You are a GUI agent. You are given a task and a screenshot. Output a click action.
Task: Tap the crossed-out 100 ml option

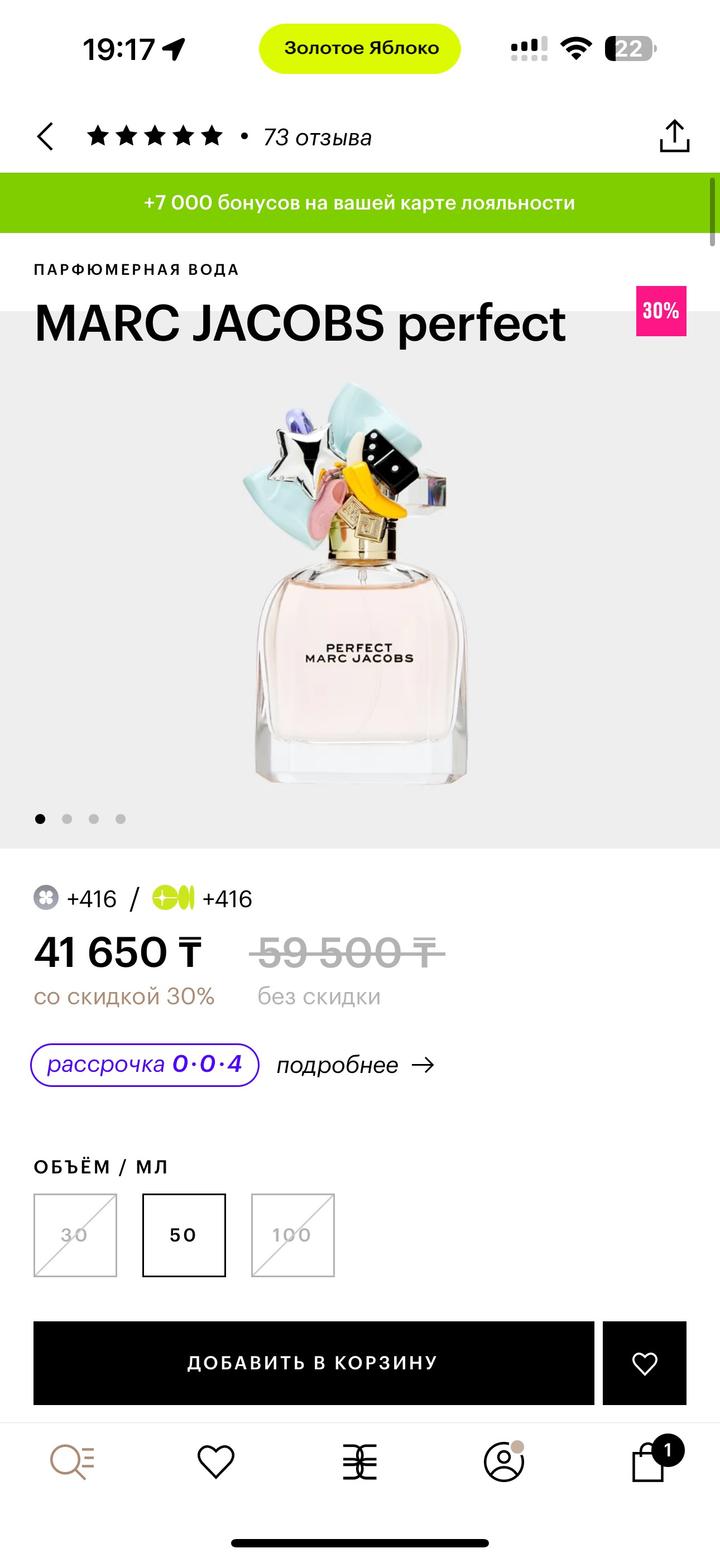[292, 1235]
